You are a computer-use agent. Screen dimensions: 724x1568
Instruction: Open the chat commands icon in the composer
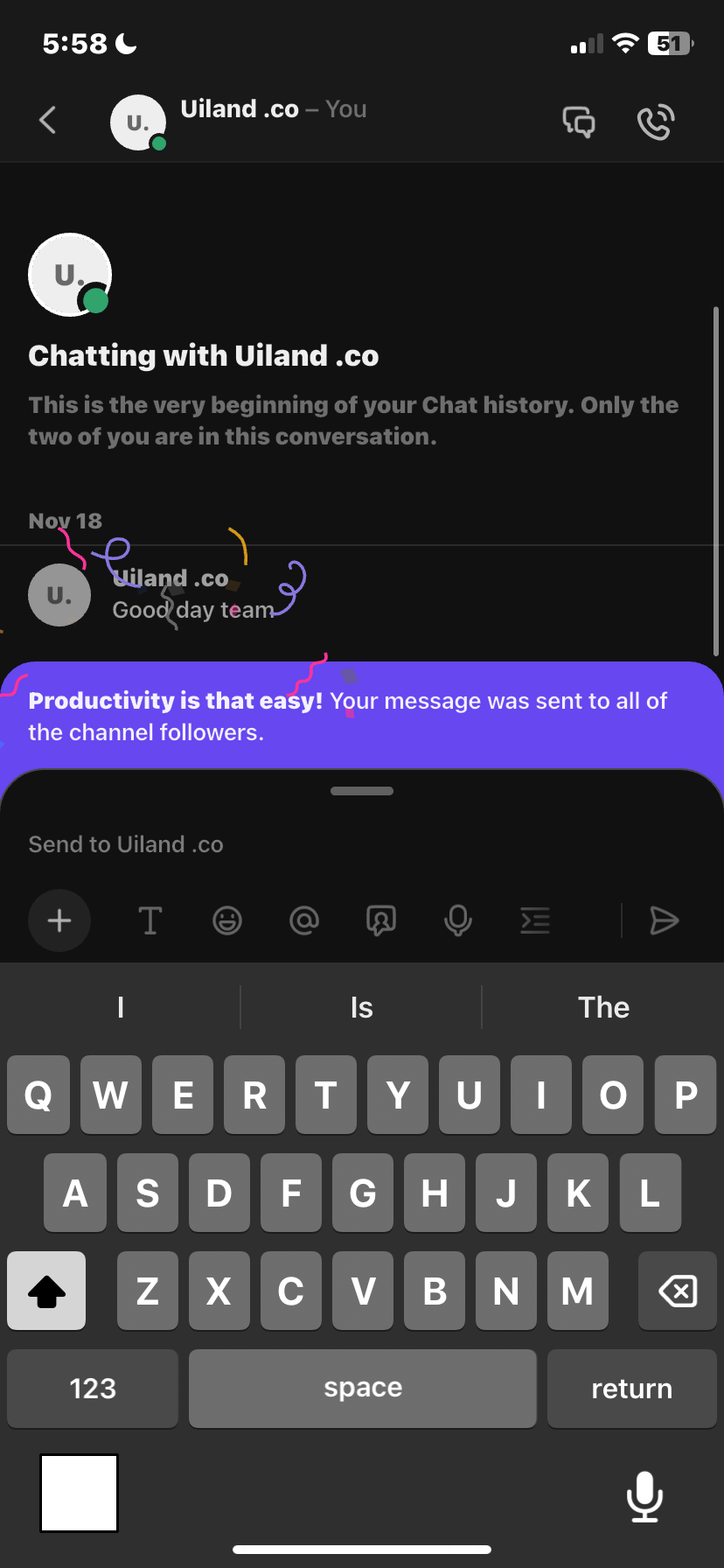(x=534, y=920)
